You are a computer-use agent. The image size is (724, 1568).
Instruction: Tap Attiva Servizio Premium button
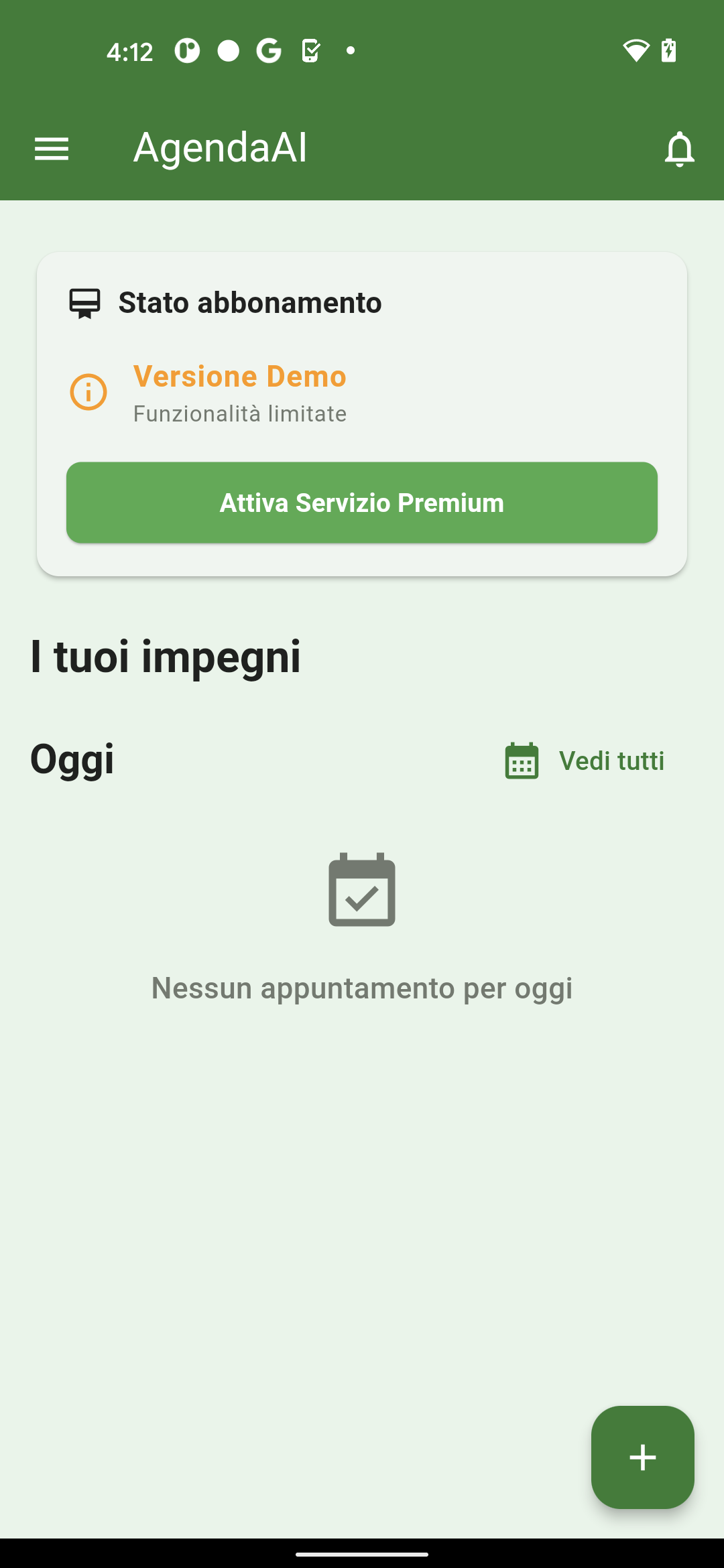click(x=362, y=503)
